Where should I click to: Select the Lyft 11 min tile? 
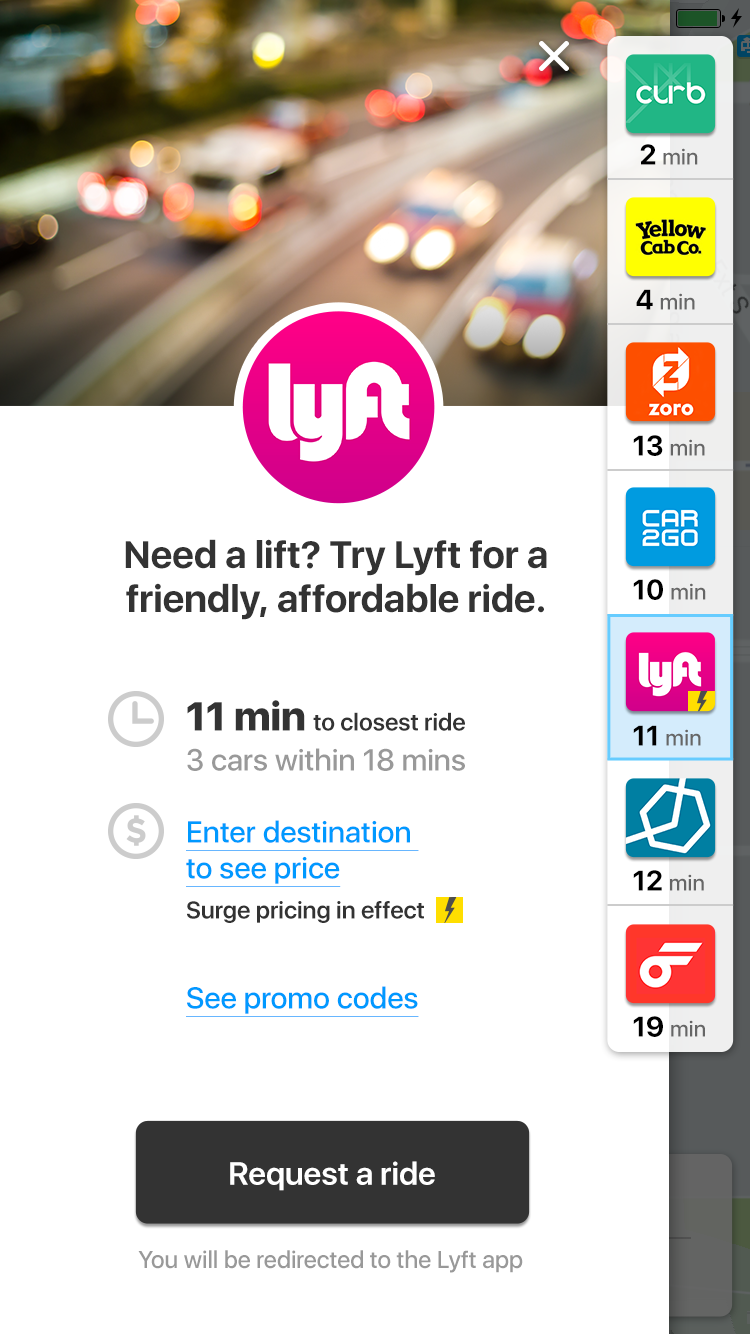670,687
